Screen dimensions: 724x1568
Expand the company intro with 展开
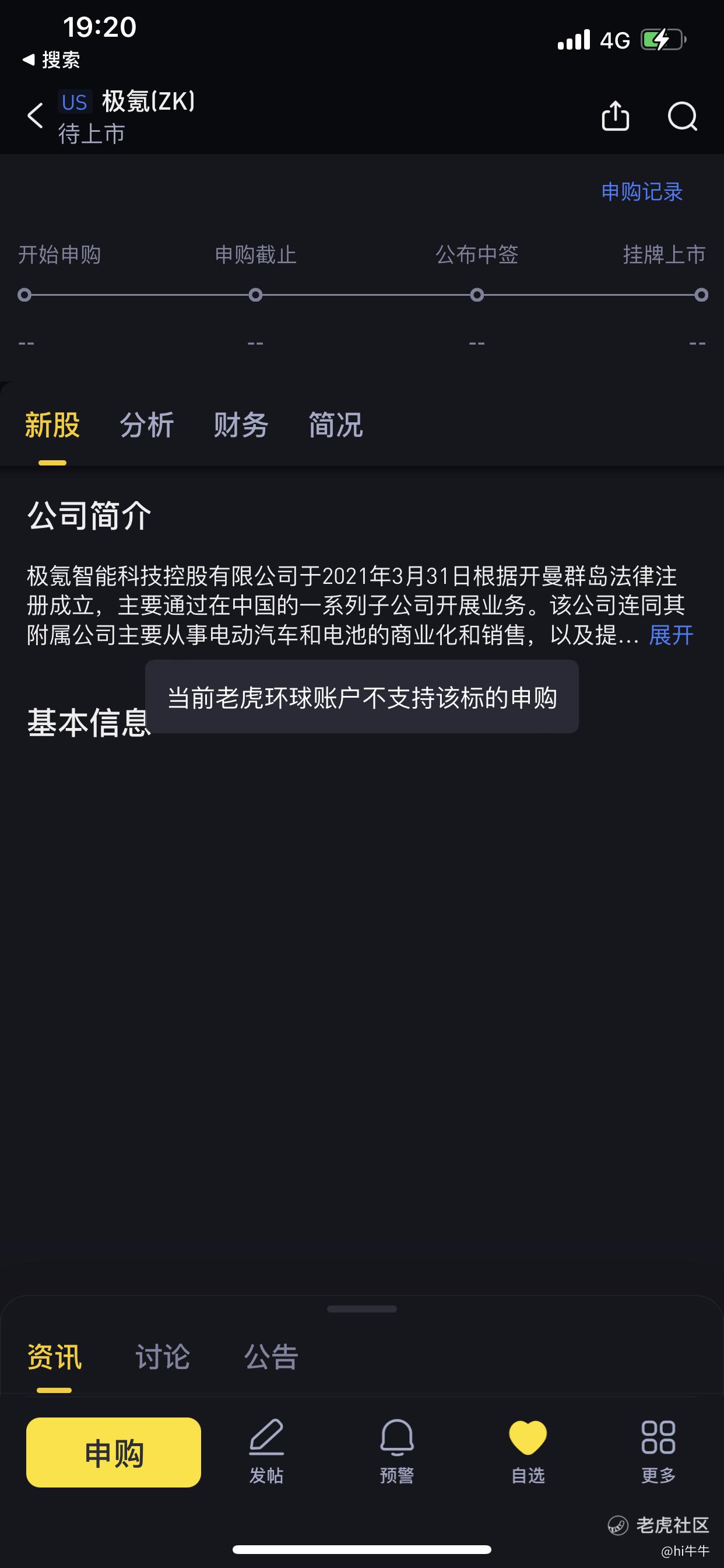coord(671,635)
